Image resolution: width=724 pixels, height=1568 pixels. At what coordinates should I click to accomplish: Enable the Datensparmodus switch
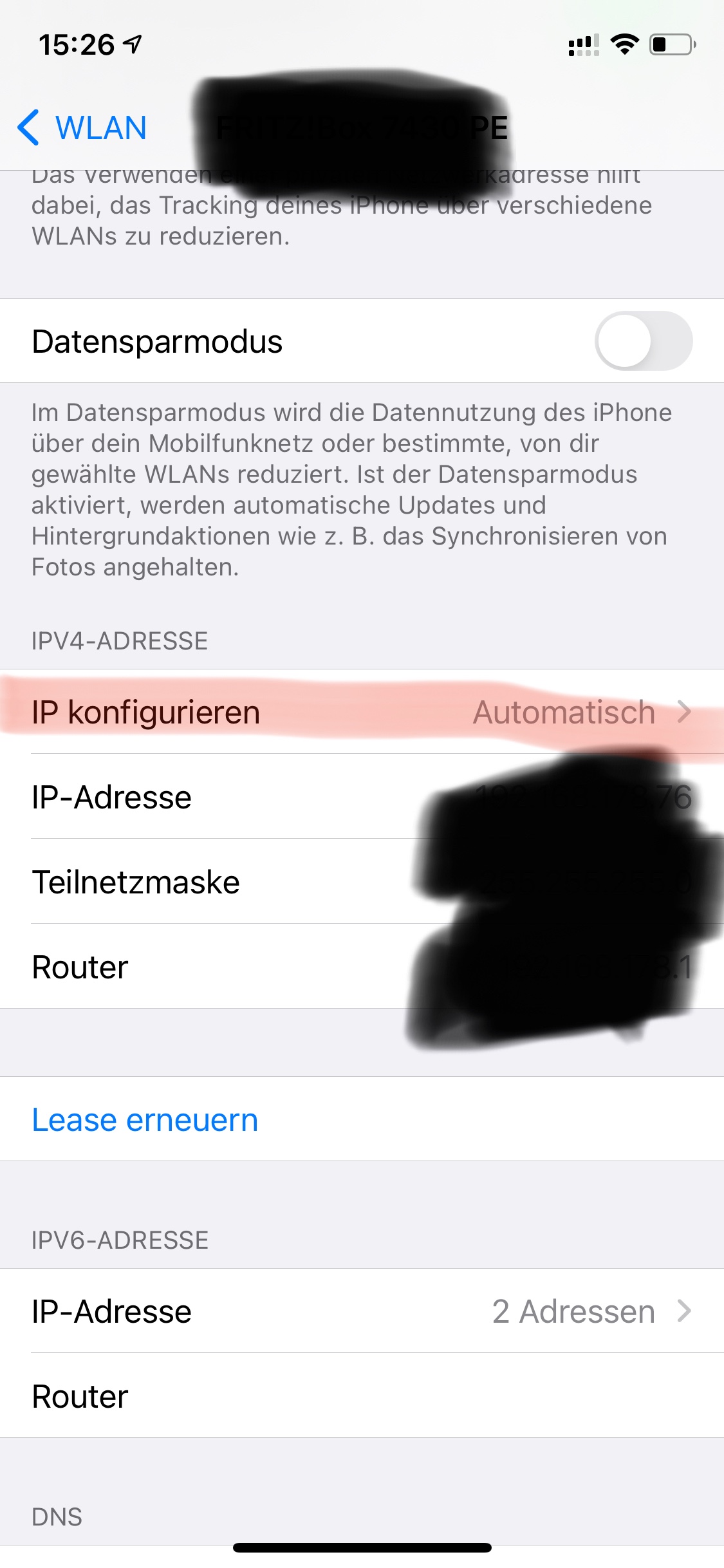tap(643, 341)
